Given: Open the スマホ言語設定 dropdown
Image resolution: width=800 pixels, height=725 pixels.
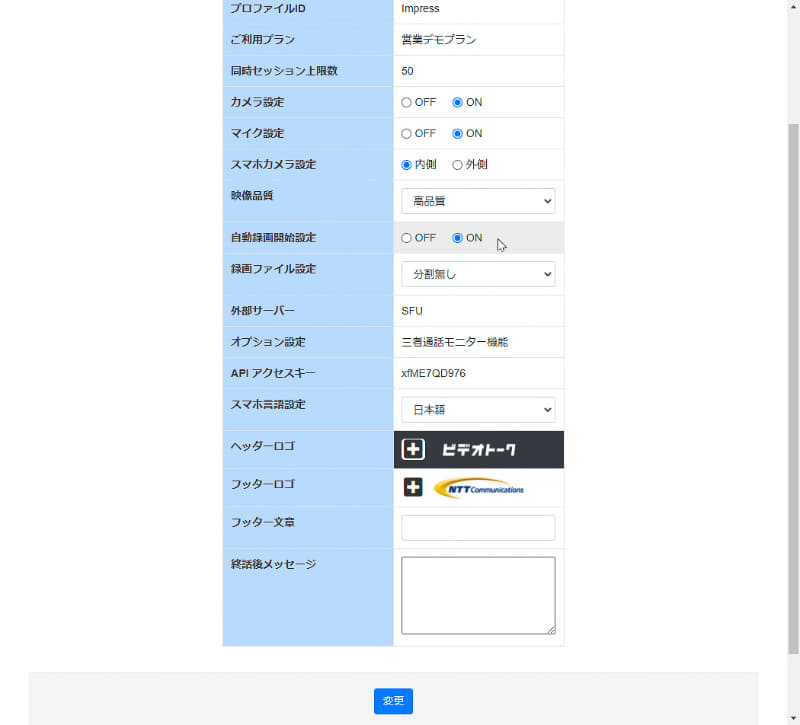Looking at the screenshot, I should [478, 410].
